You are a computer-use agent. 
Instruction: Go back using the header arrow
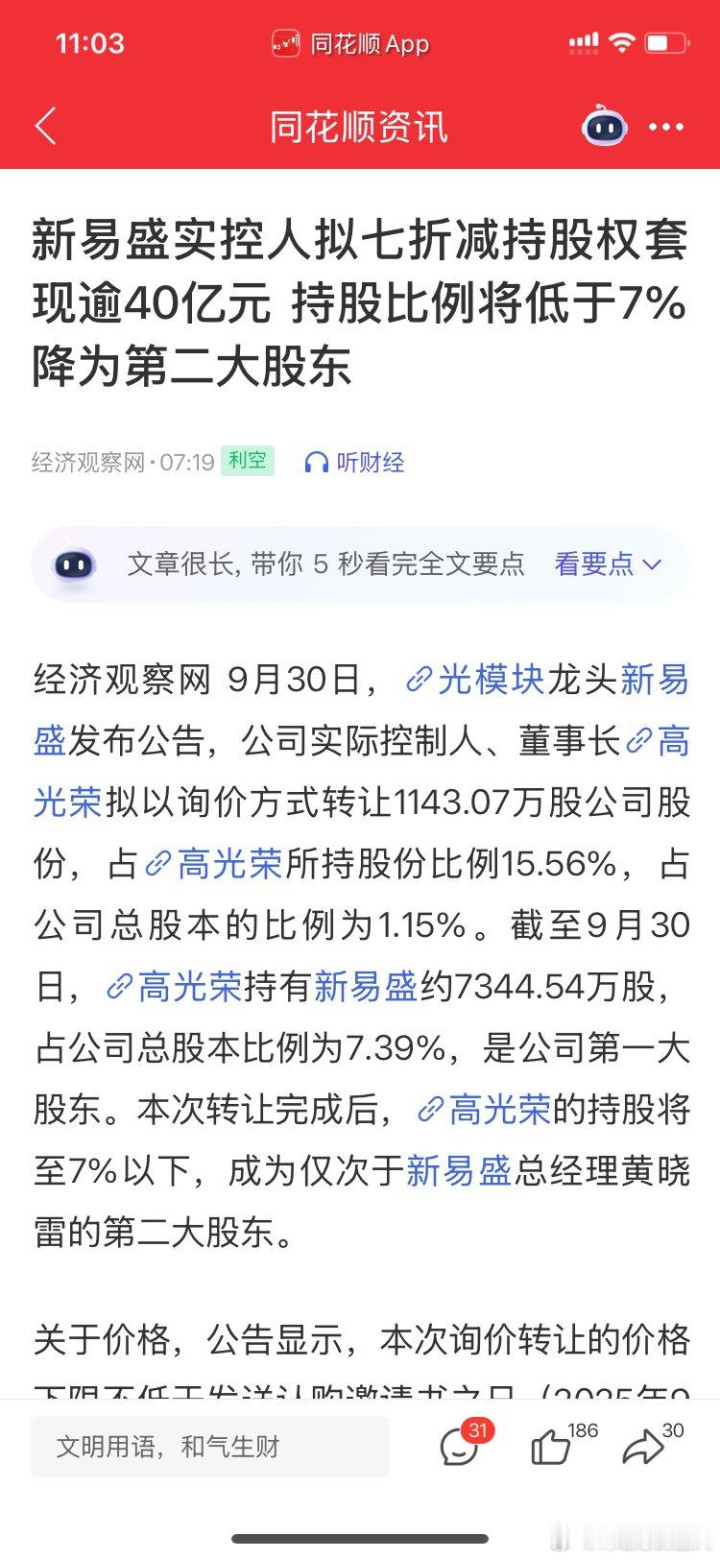click(x=46, y=127)
